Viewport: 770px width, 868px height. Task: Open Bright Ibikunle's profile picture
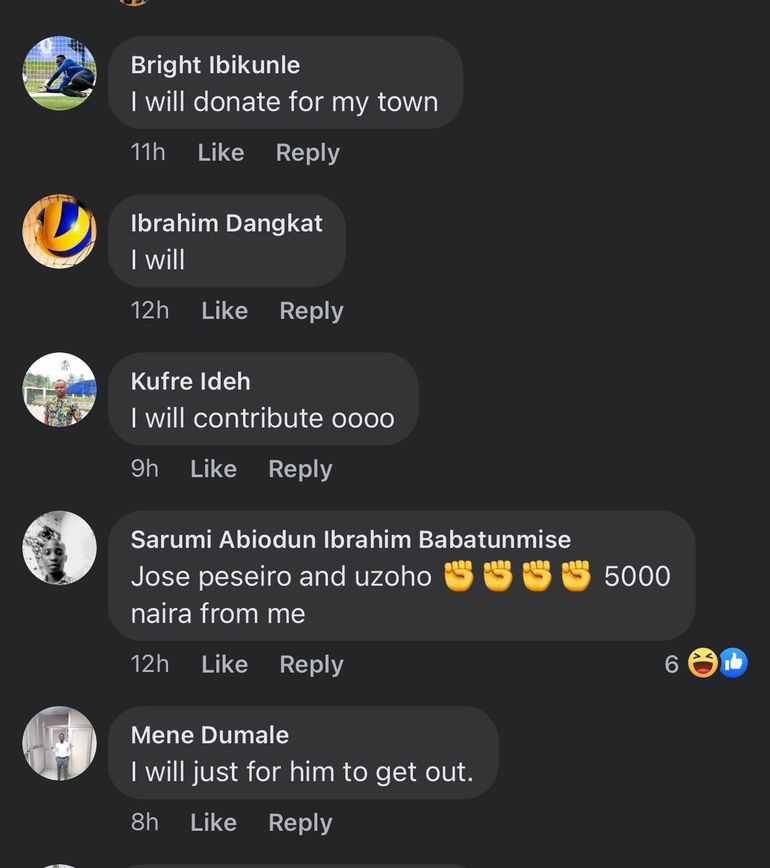pos(60,73)
